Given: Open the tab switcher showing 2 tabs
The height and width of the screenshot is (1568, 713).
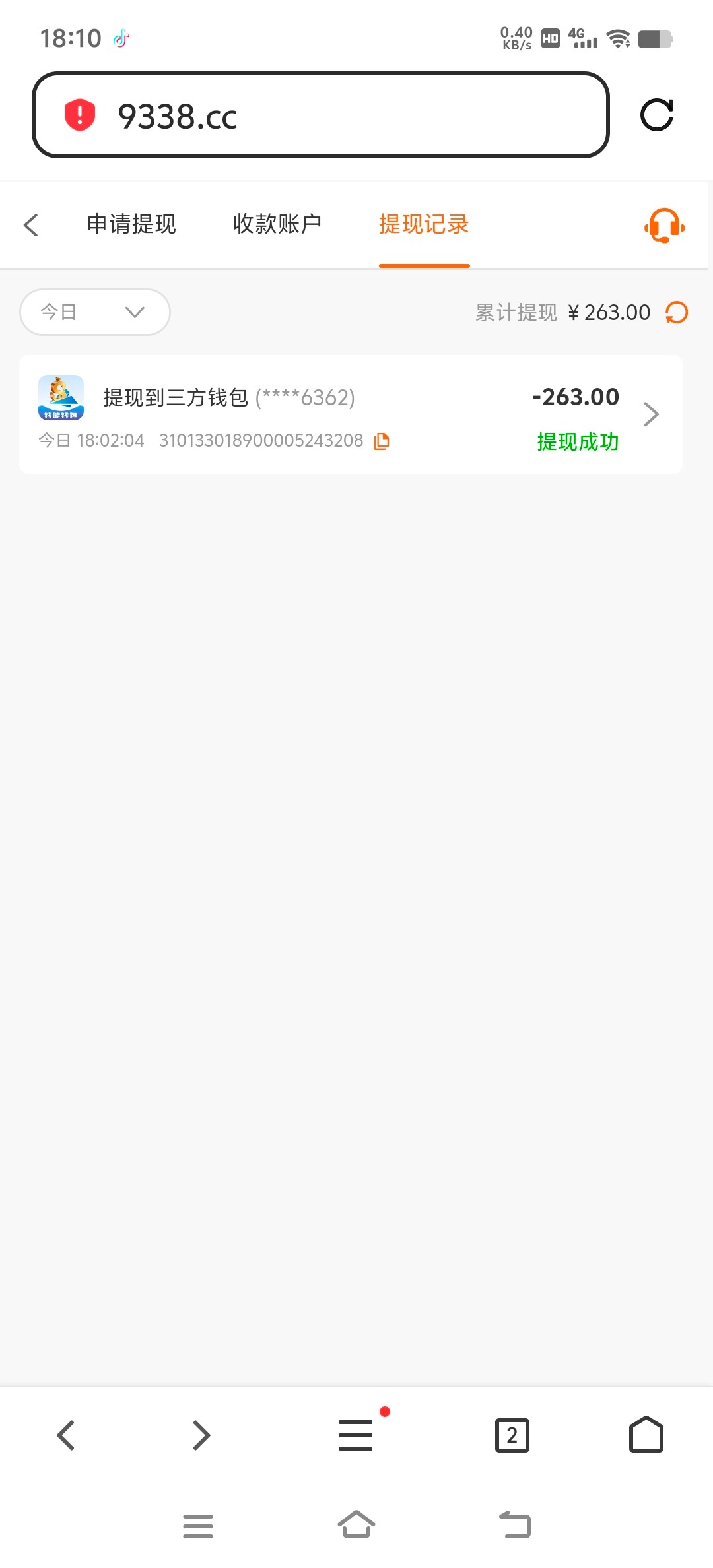Looking at the screenshot, I should (512, 1435).
